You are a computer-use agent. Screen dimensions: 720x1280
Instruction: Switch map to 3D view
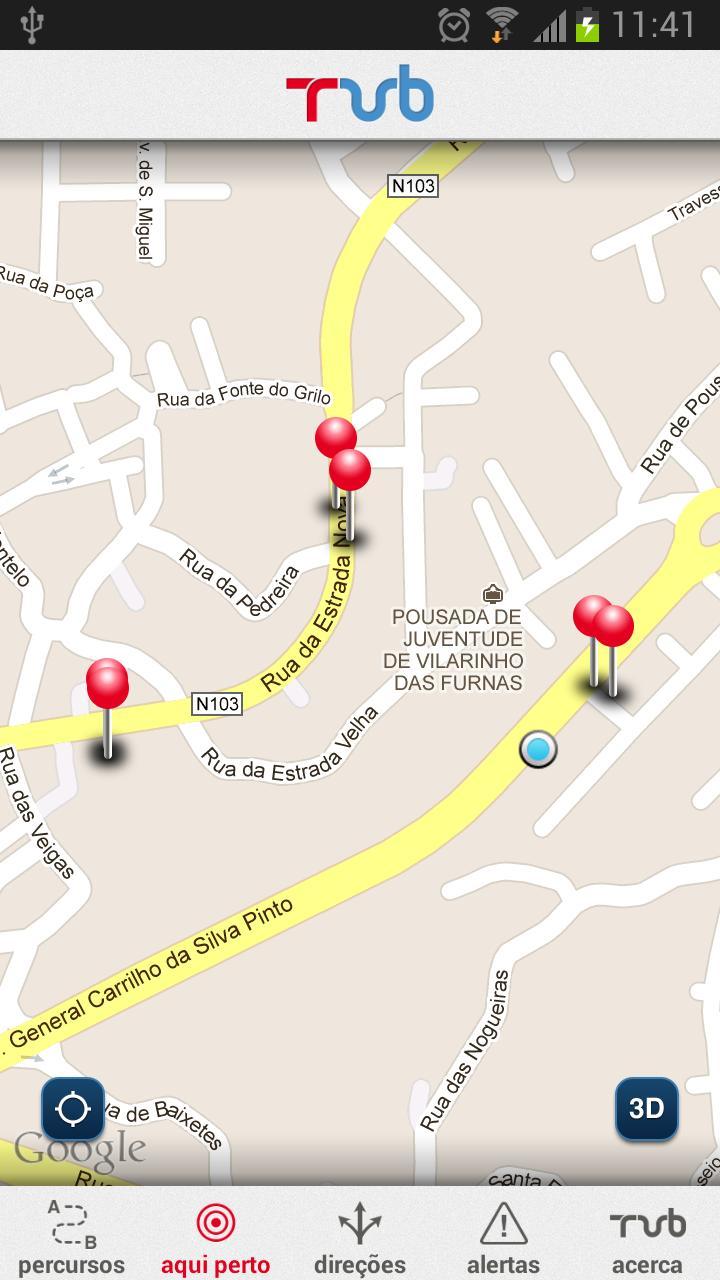(x=646, y=1108)
